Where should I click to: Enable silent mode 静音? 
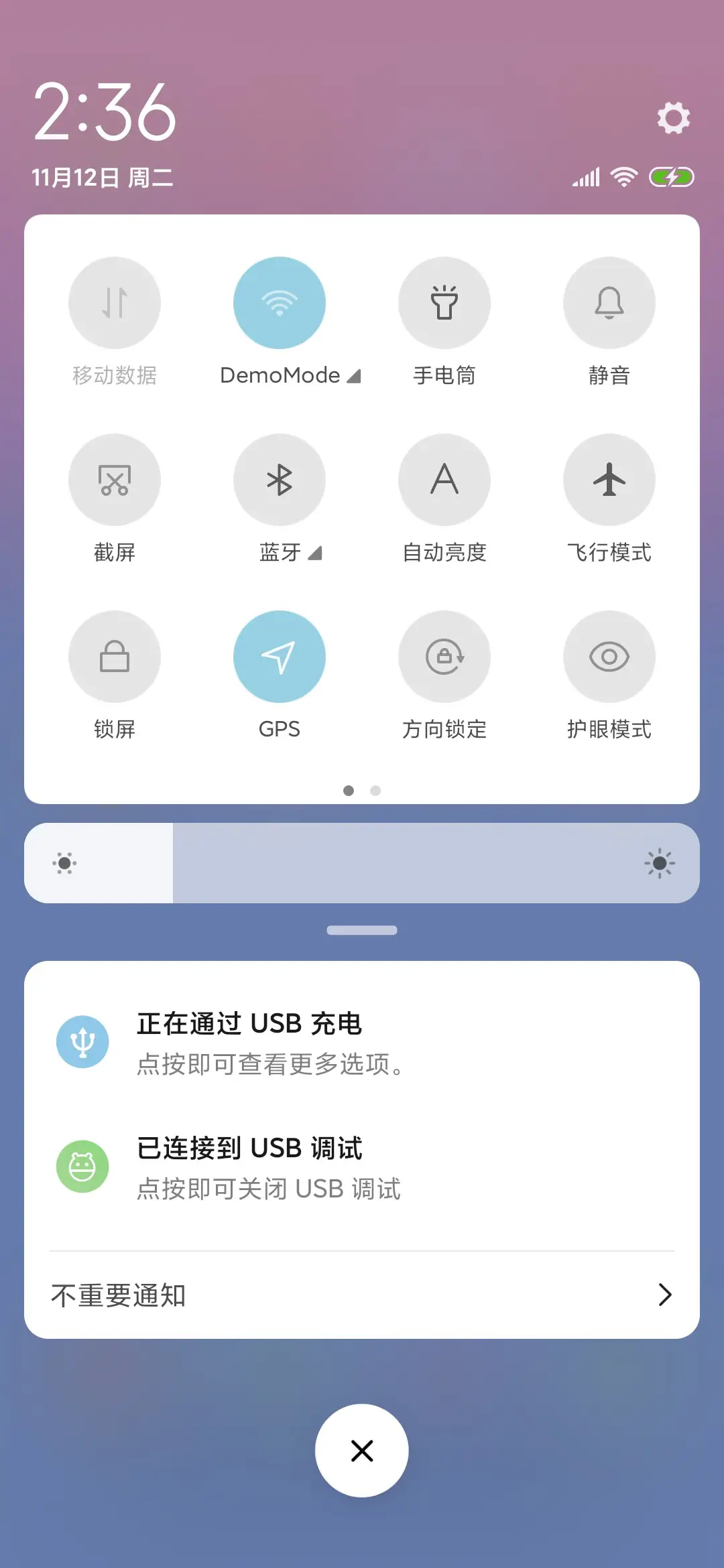click(609, 303)
